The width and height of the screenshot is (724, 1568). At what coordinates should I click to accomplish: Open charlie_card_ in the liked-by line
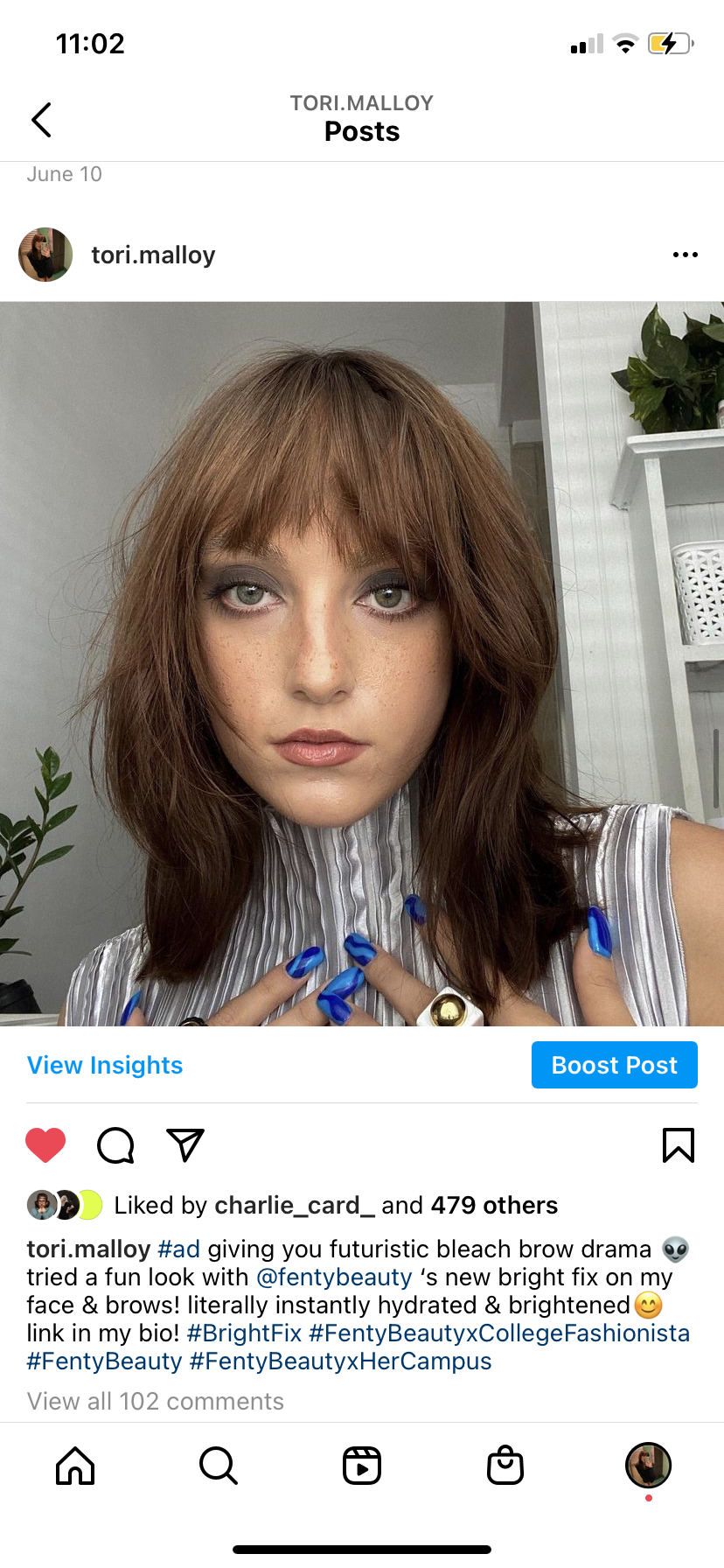click(295, 1205)
